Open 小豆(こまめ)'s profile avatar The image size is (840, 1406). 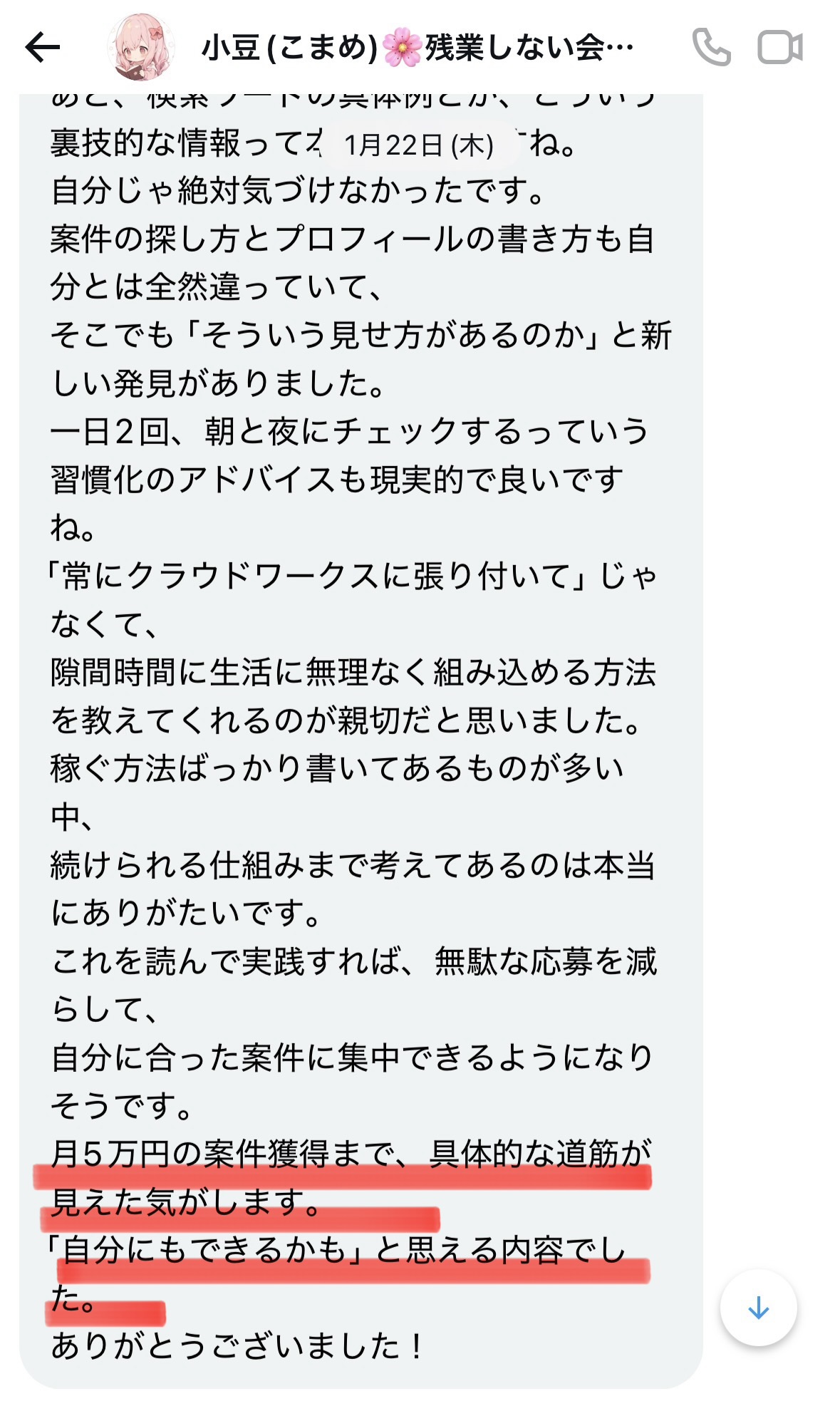click(x=140, y=47)
